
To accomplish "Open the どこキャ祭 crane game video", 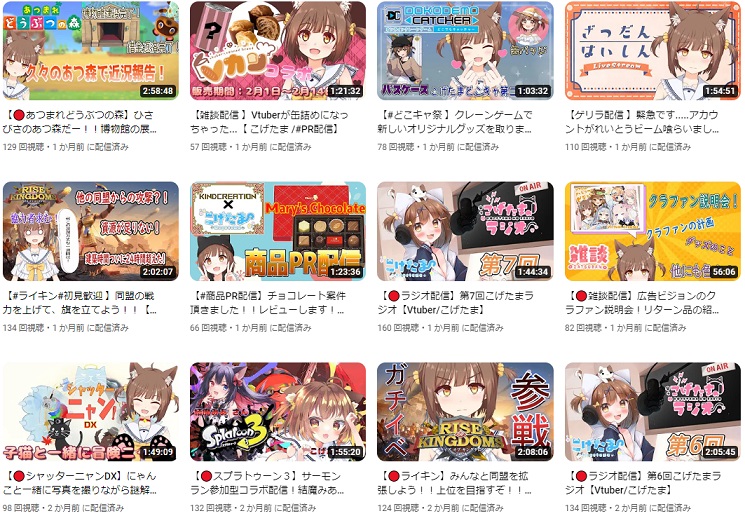I will coord(466,50).
